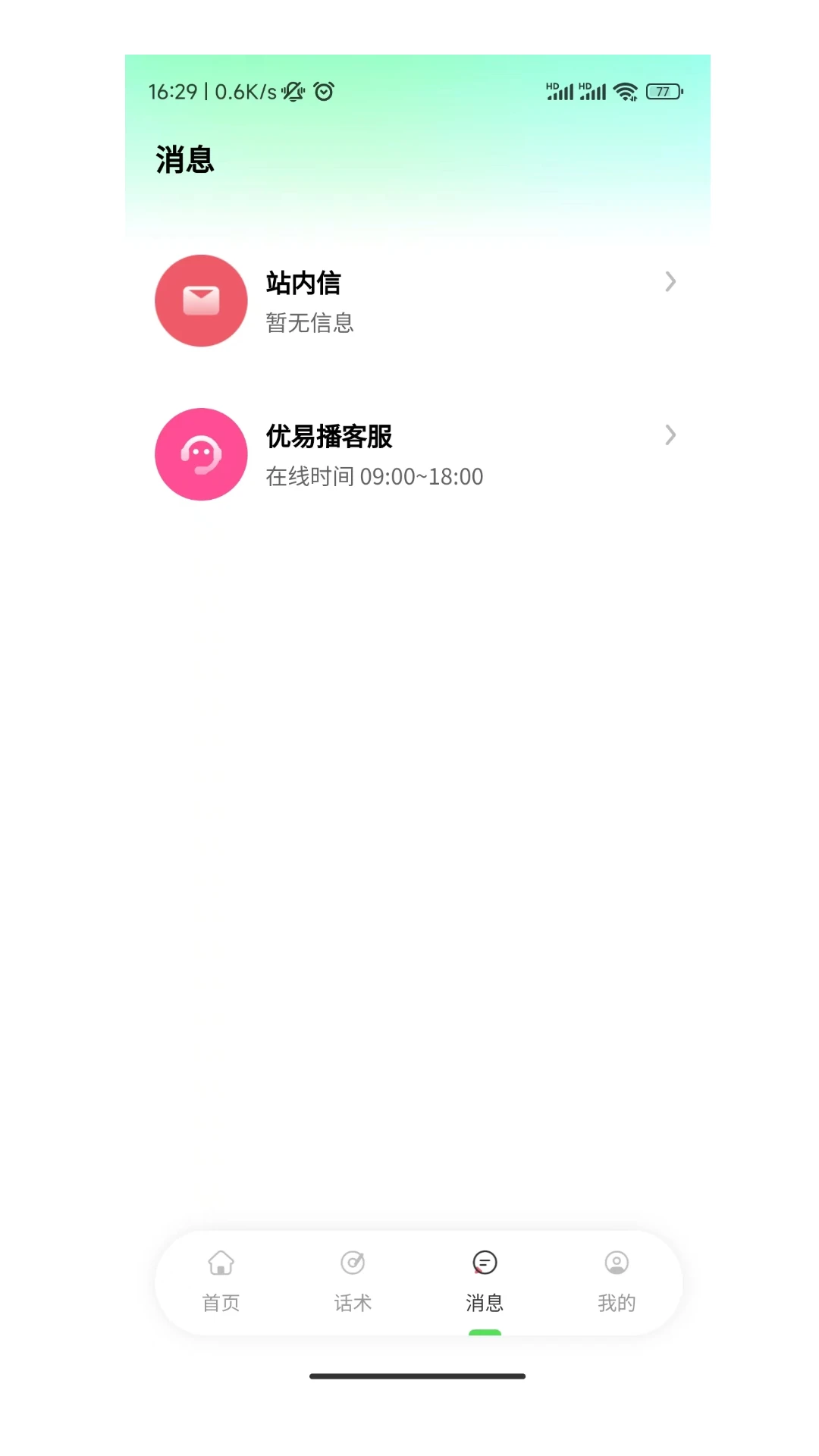Open chat with 优易播客服 support

tap(417, 453)
